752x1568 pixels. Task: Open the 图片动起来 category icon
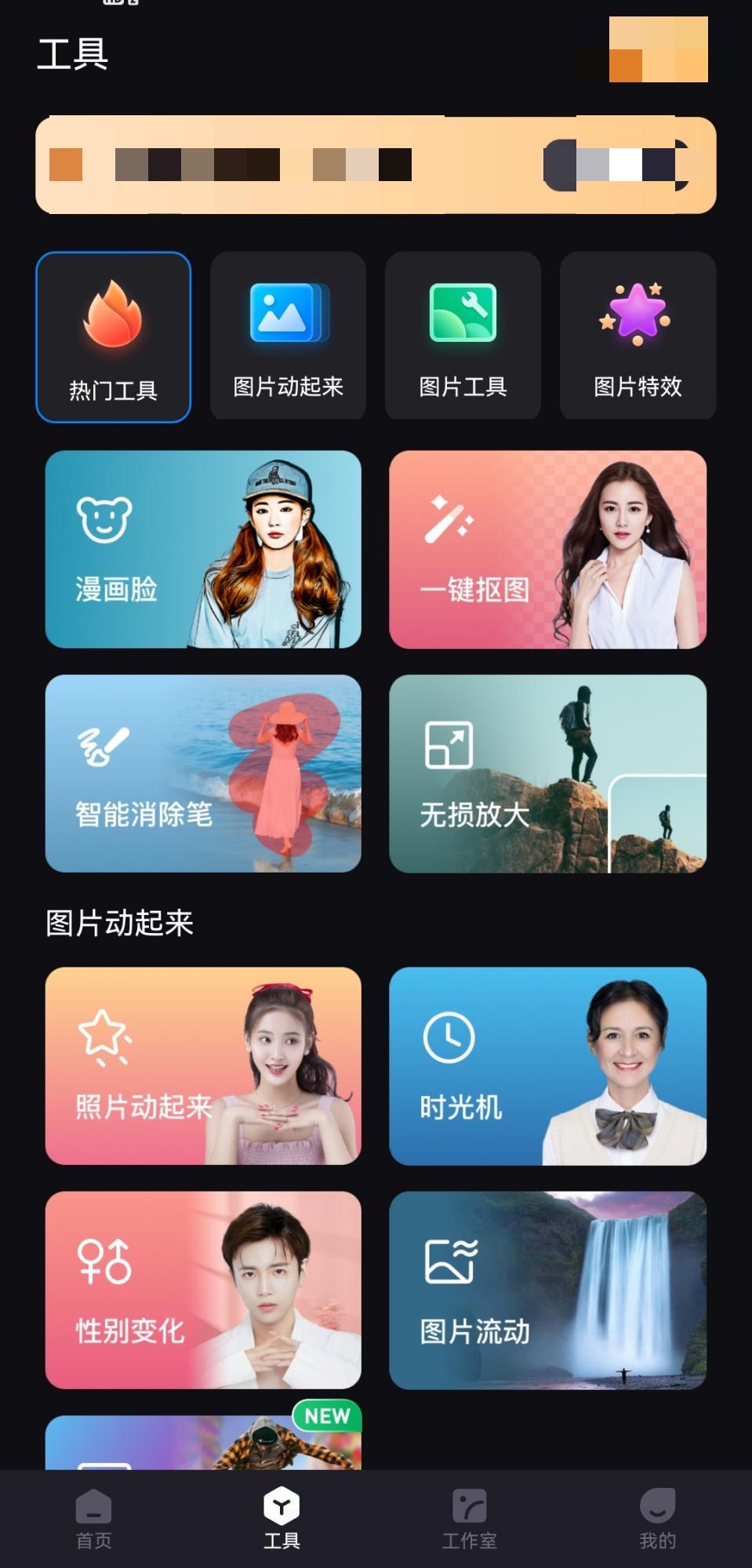288,311
